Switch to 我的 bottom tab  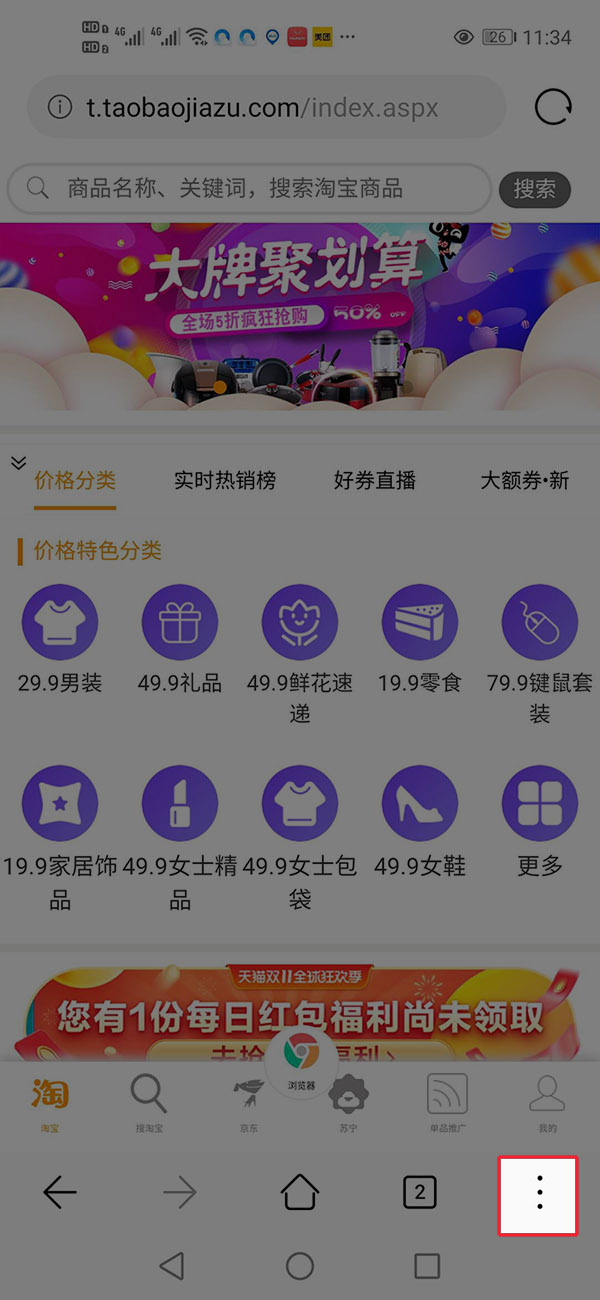pyautogui.click(x=547, y=1104)
